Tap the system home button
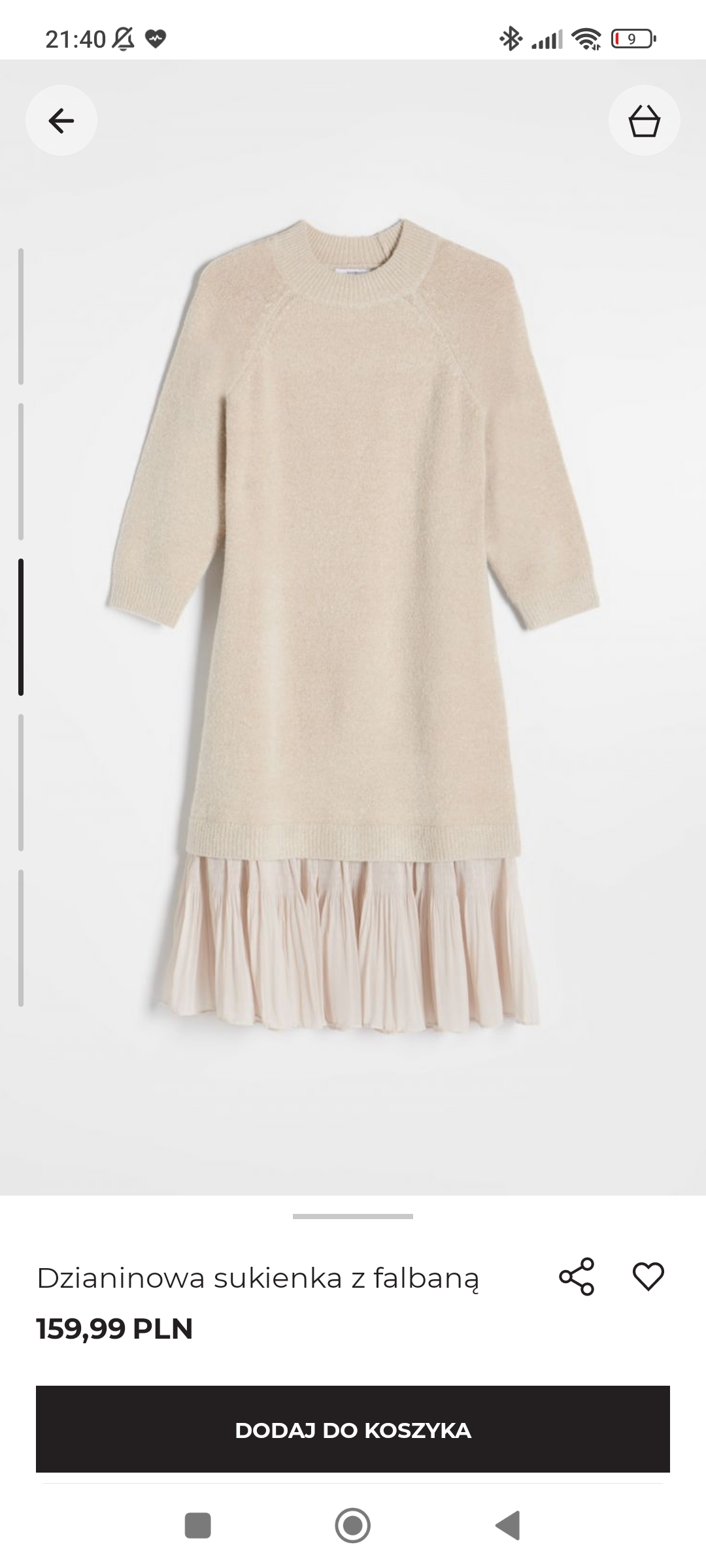 [353, 1526]
